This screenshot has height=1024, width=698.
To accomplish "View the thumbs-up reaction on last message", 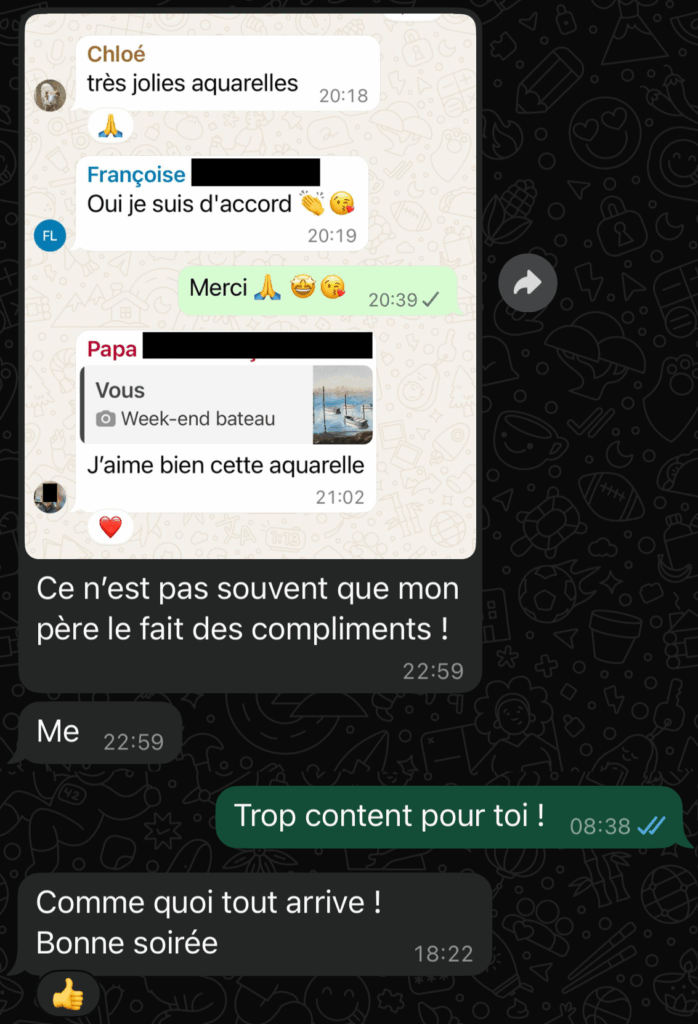I will [68, 994].
